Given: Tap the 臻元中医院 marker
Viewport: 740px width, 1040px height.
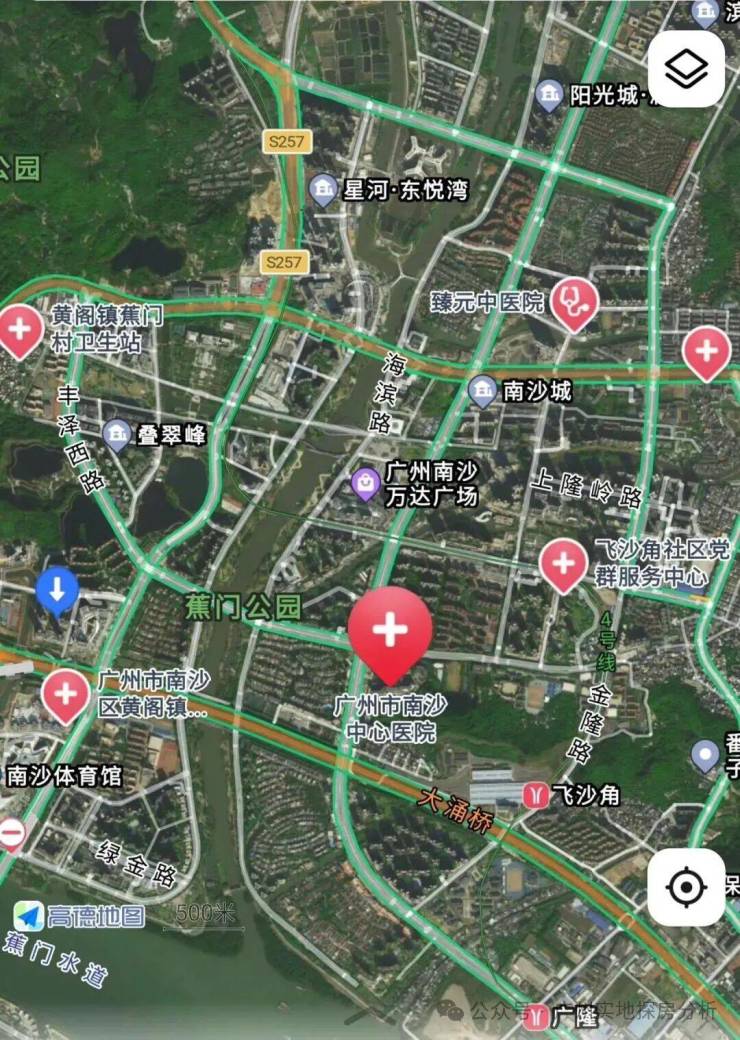Looking at the screenshot, I should tap(577, 302).
